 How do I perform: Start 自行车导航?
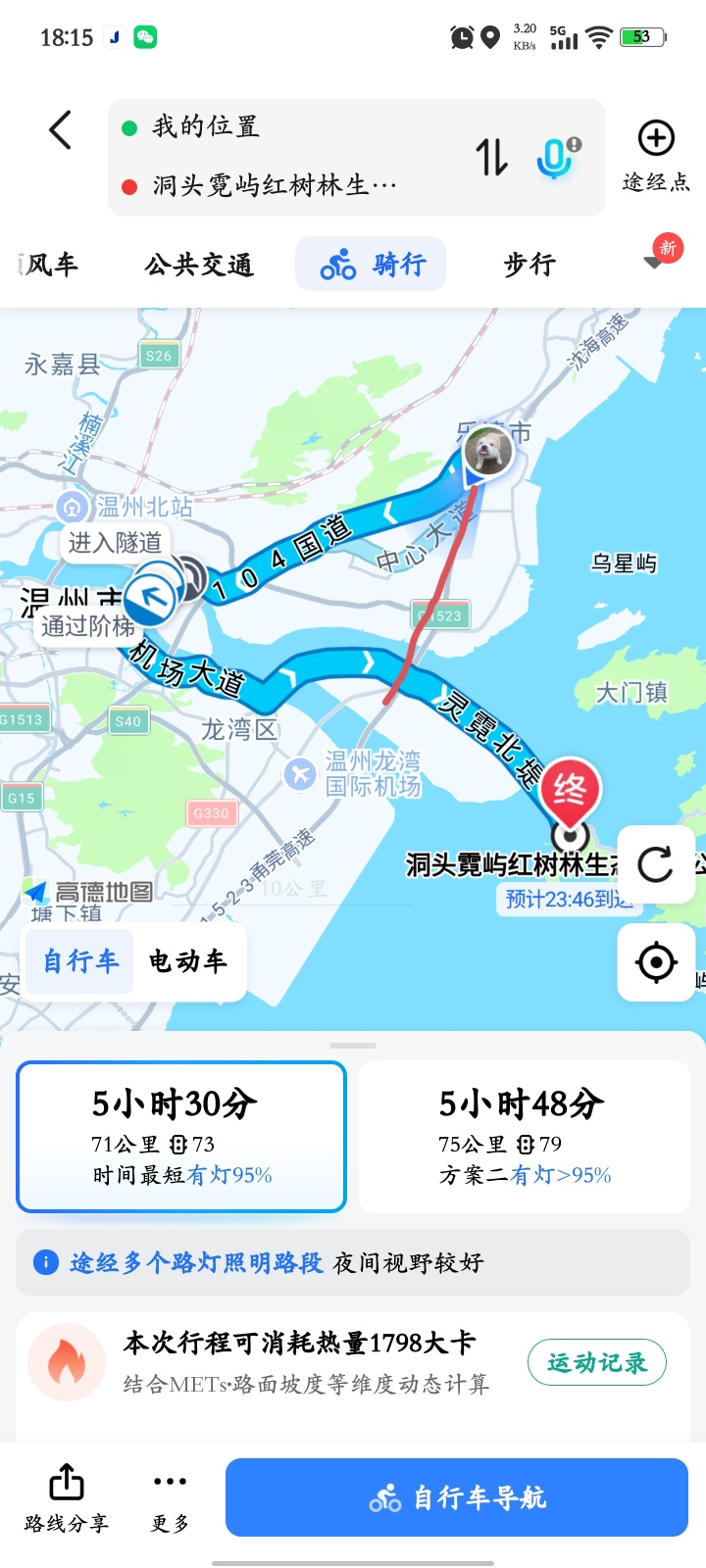(457, 1497)
